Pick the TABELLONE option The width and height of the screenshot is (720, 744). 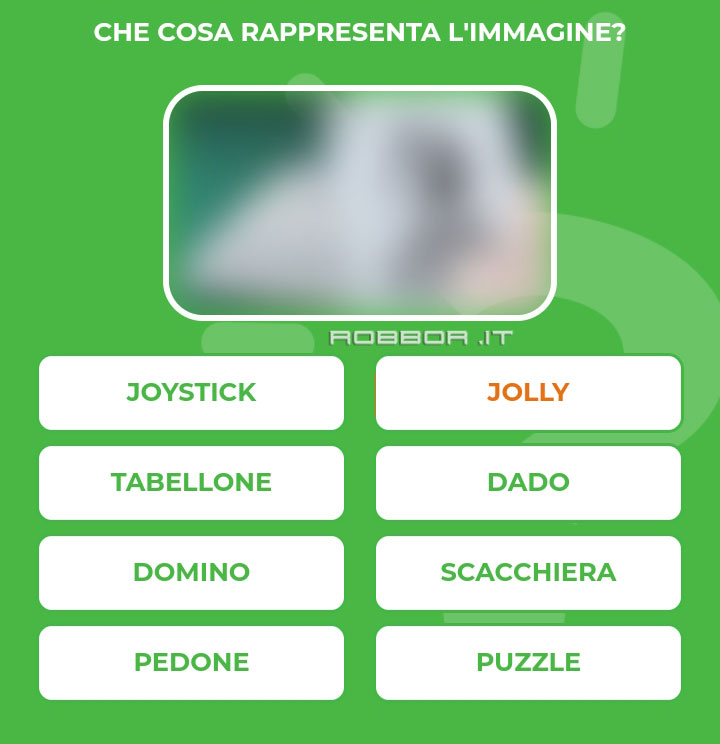pyautogui.click(x=191, y=482)
